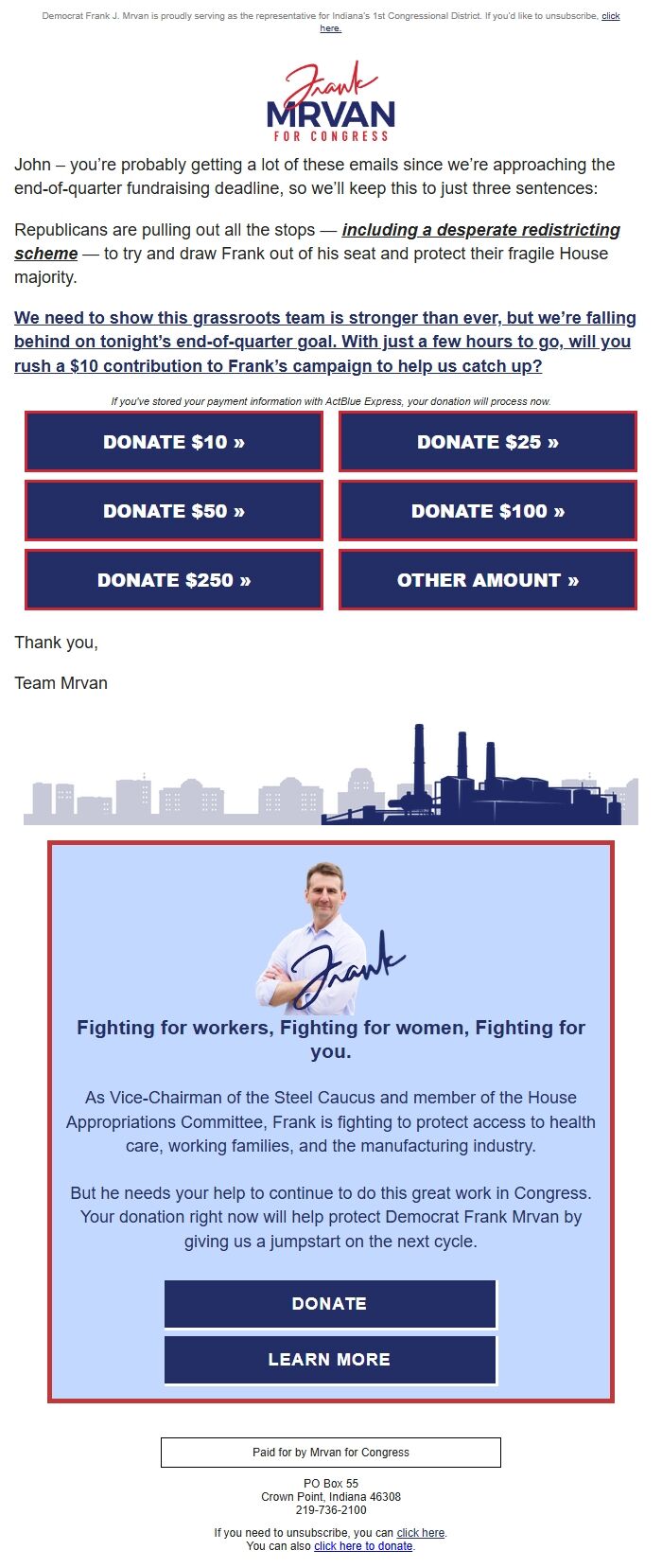Tap the DONATE $250 button
The height and width of the screenshot is (1568, 662).
174,580
